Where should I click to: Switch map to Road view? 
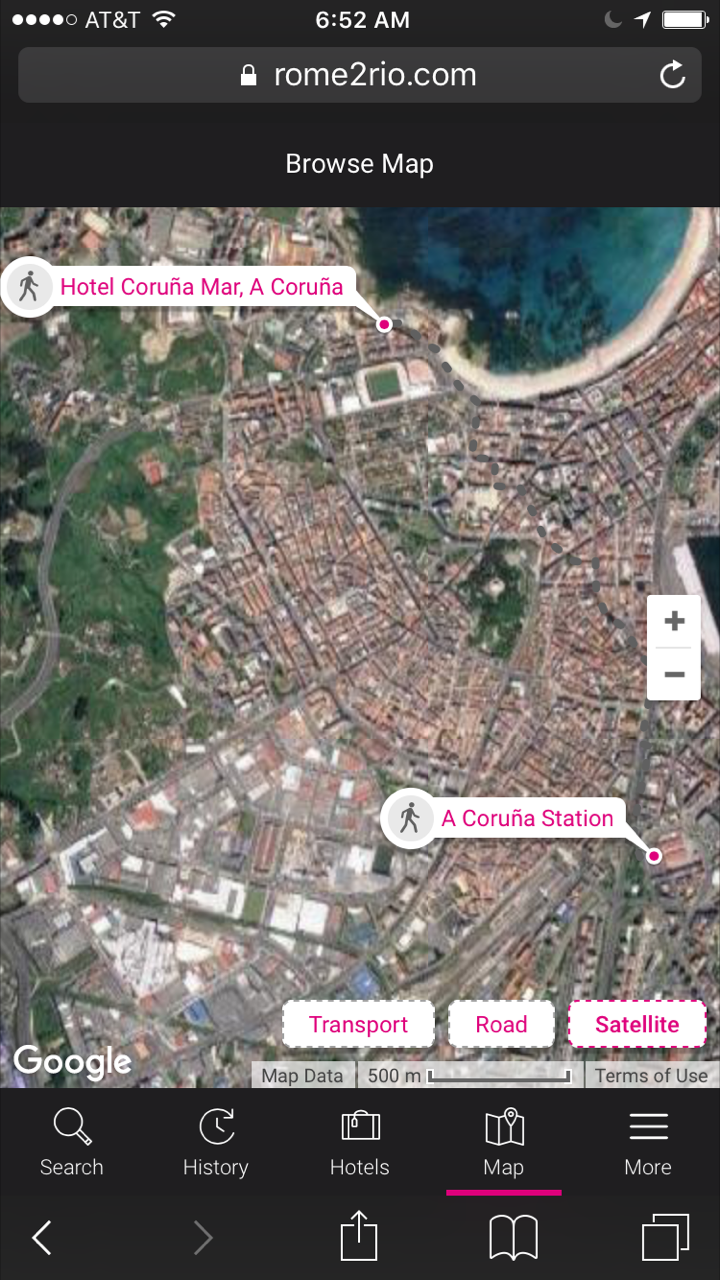click(x=501, y=1024)
